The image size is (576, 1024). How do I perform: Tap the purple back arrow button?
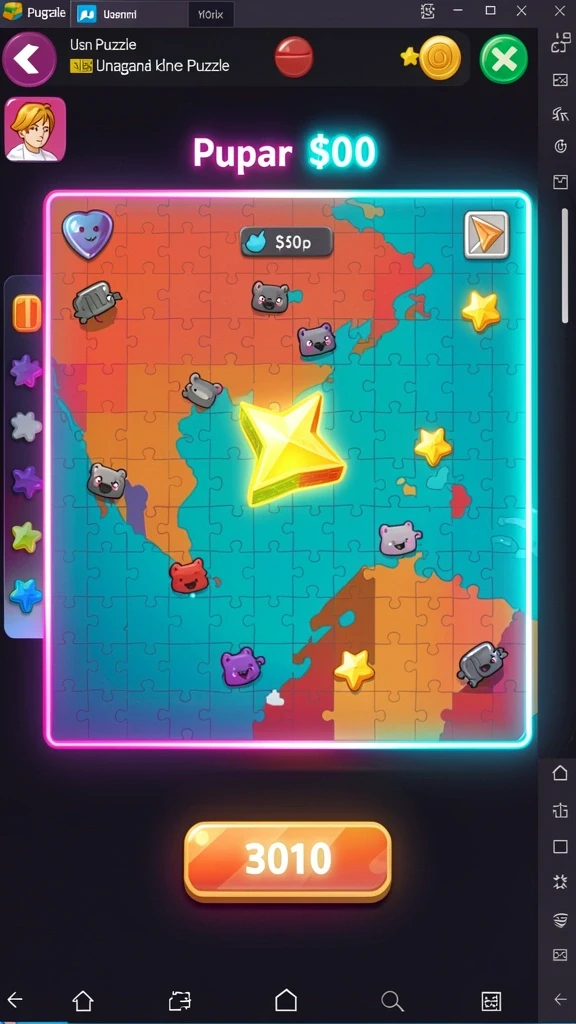point(29,59)
